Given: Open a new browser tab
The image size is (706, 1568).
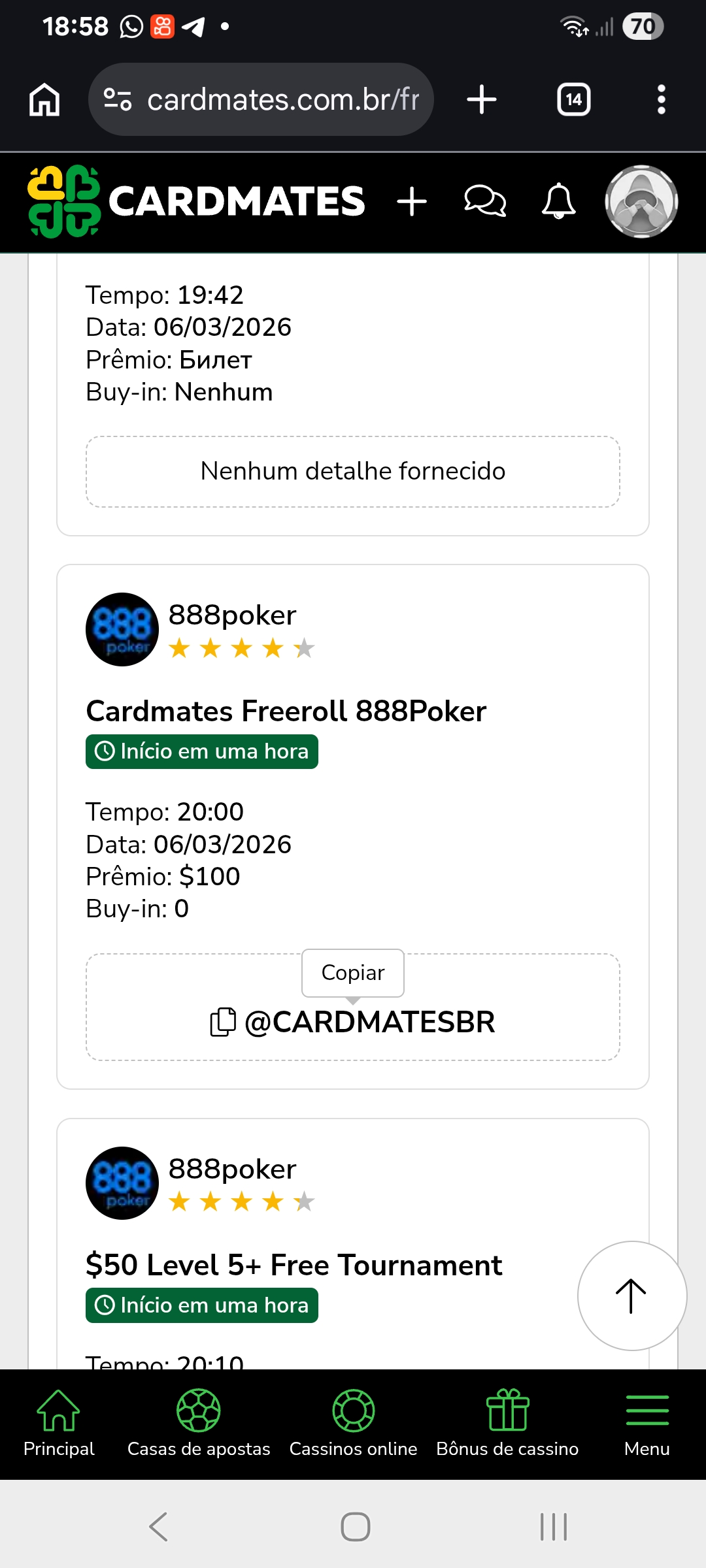Looking at the screenshot, I should (482, 100).
